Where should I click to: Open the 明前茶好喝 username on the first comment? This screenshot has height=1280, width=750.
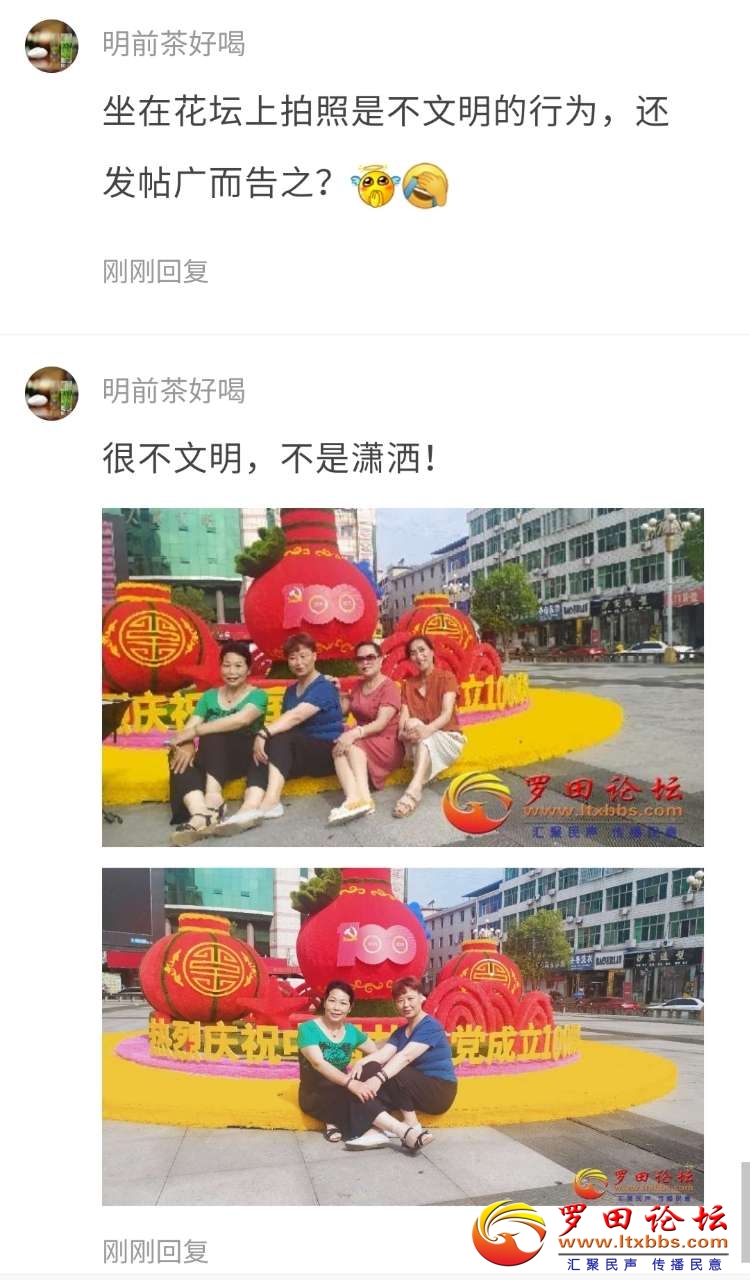pos(173,44)
